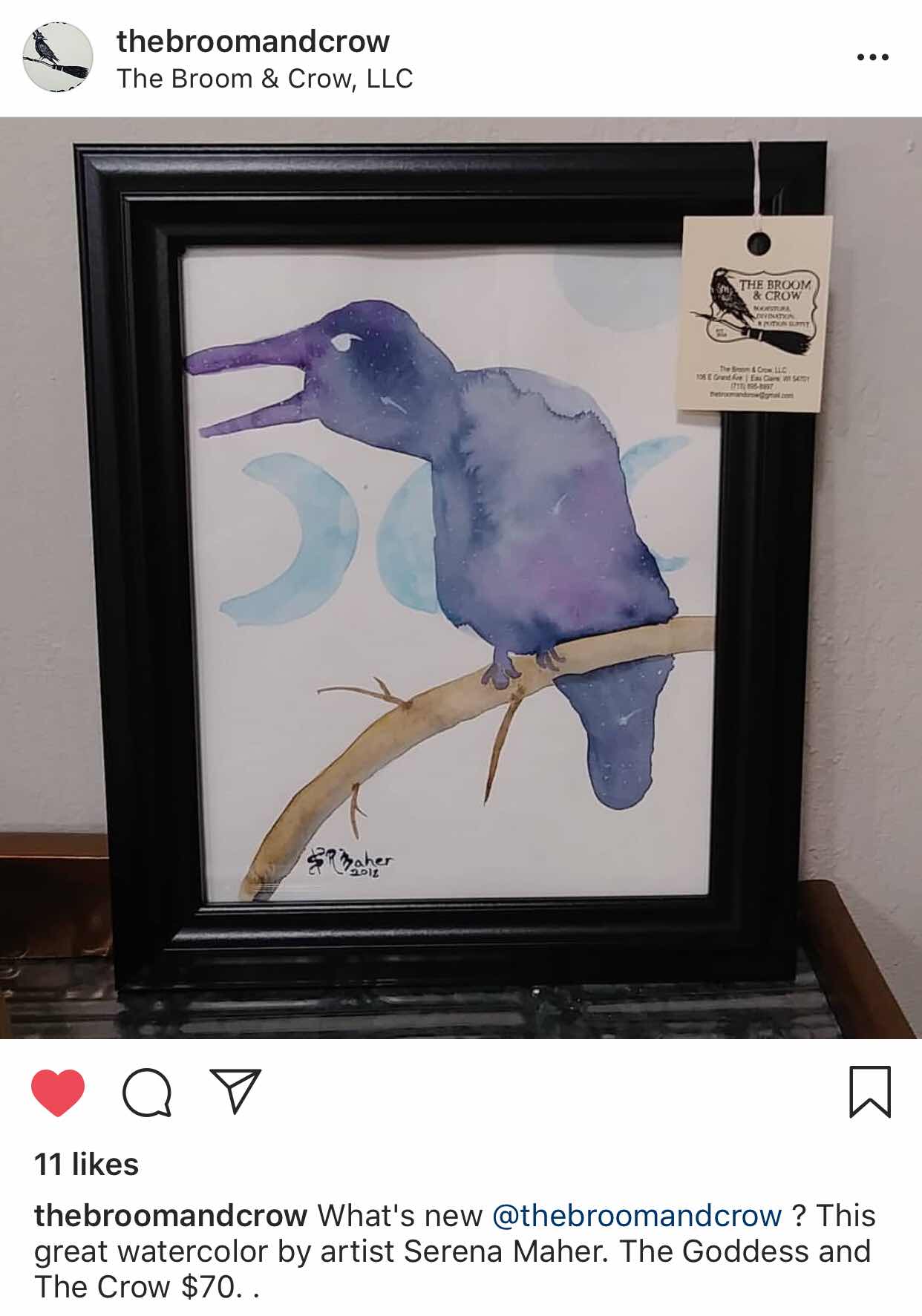The width and height of the screenshot is (922, 1316).
Task: Unlike the post with the red heart
Action: (58, 1092)
